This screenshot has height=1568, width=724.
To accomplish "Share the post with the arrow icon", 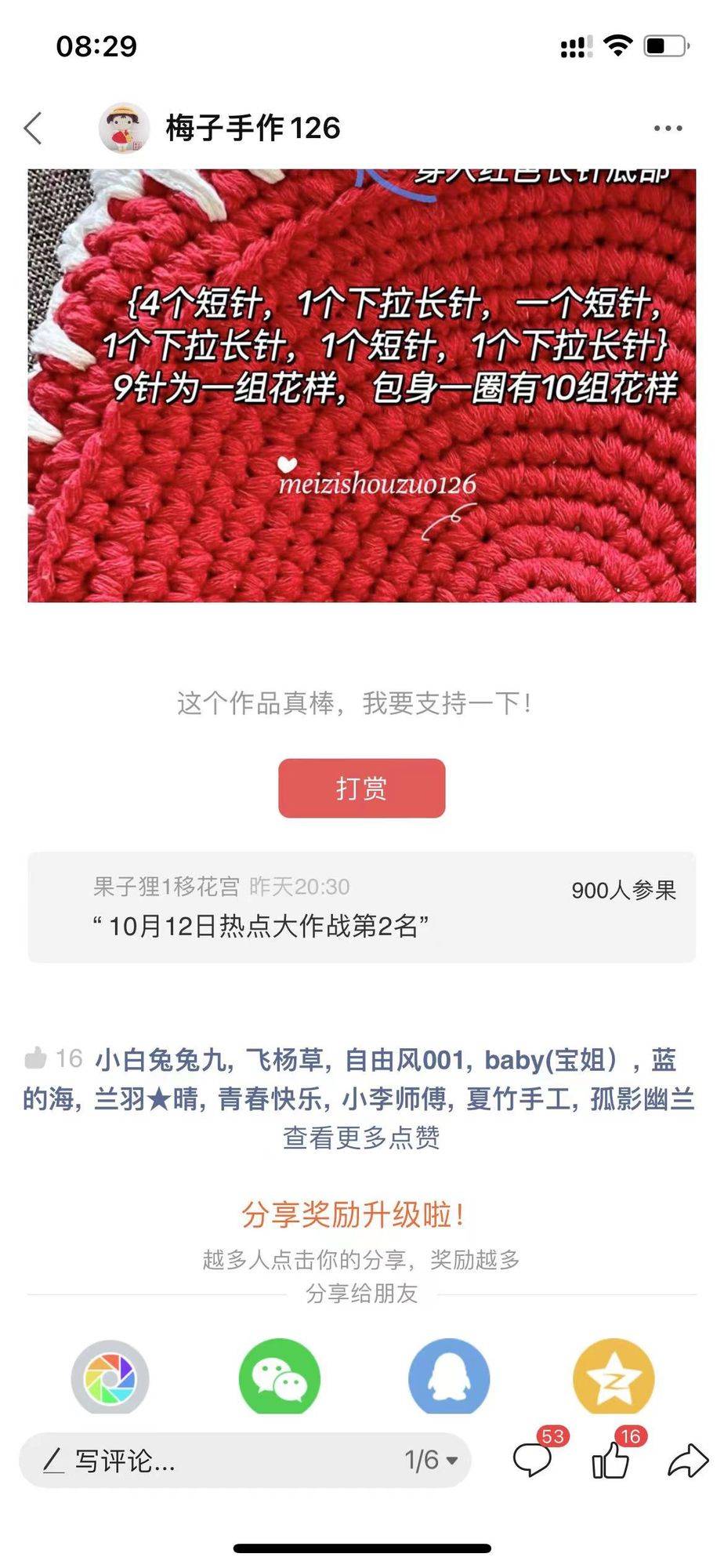I will tap(687, 1461).
